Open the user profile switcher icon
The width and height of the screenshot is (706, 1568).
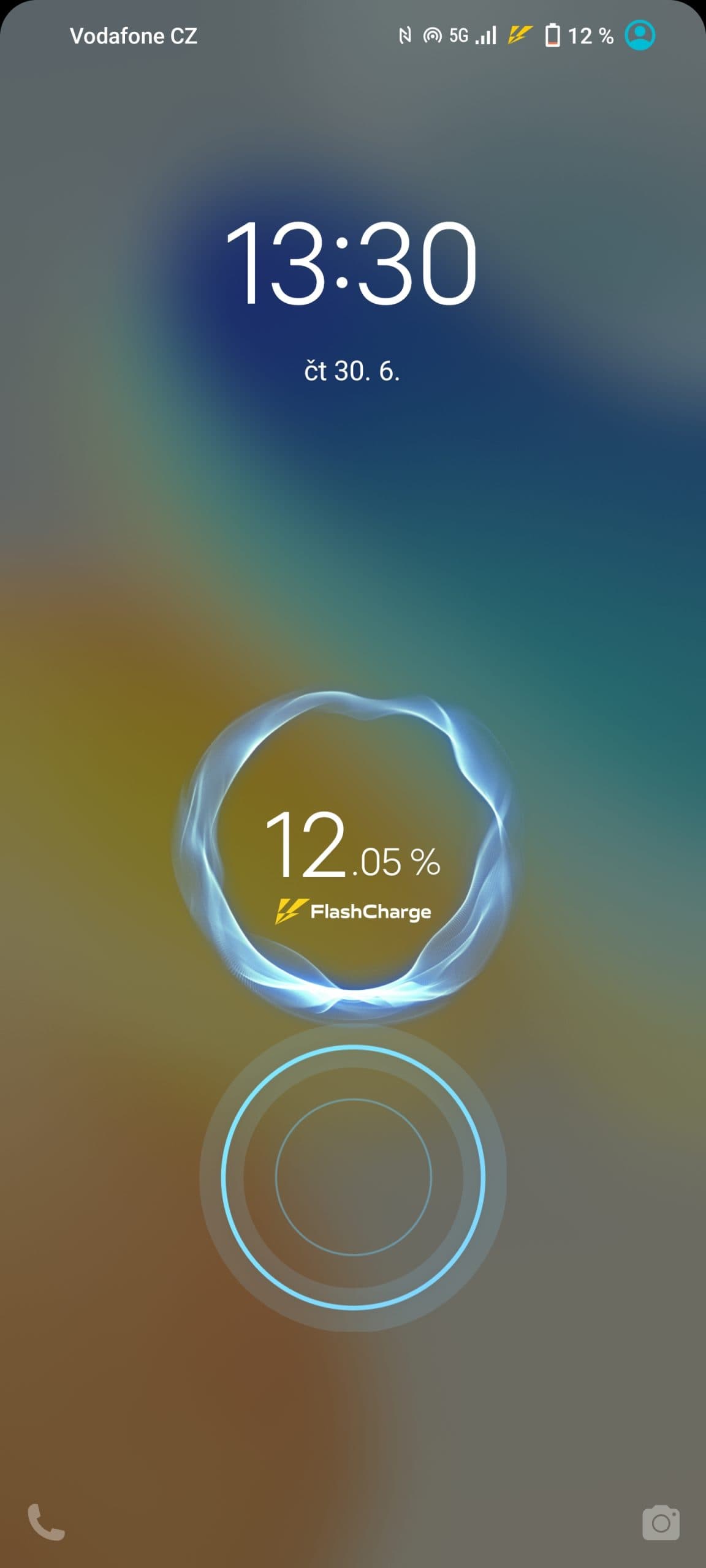[640, 36]
